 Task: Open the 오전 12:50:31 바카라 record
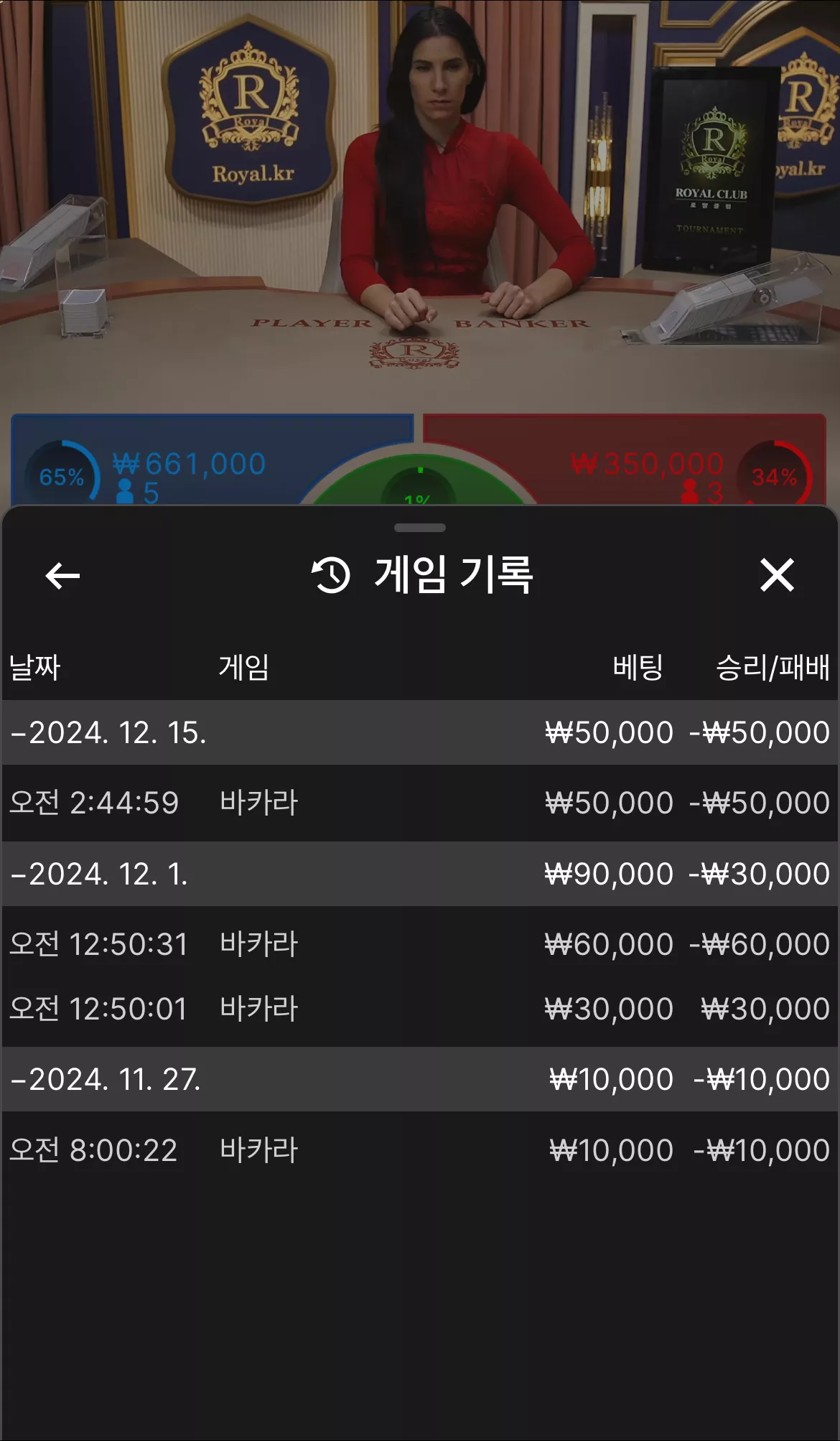(x=420, y=944)
